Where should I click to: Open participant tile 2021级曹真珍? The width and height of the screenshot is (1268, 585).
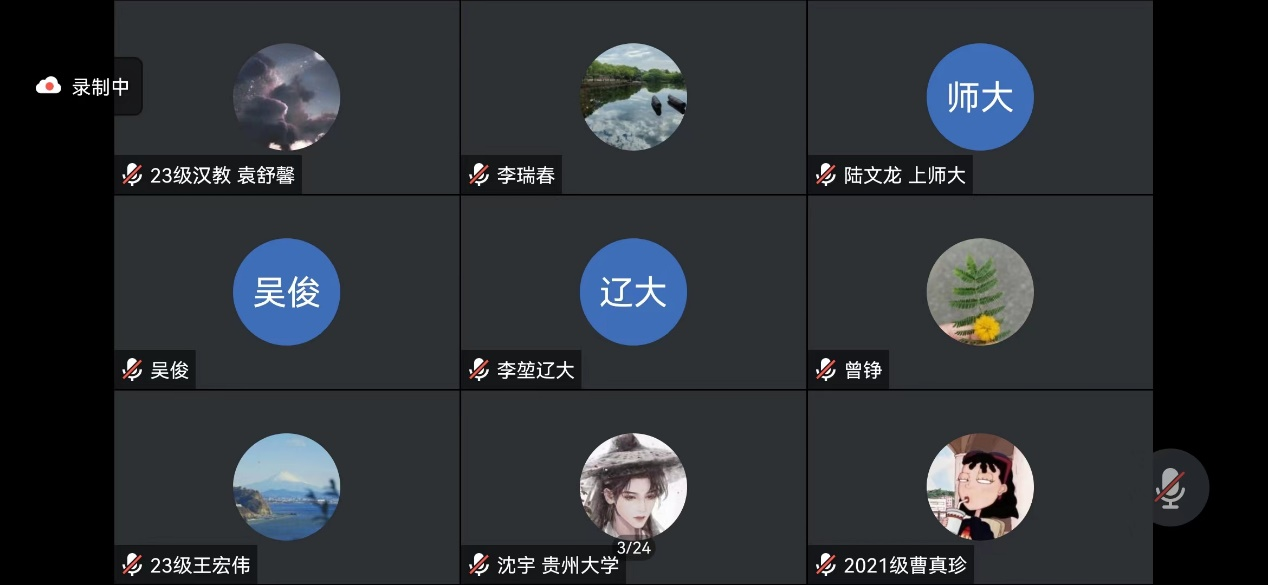coord(979,487)
